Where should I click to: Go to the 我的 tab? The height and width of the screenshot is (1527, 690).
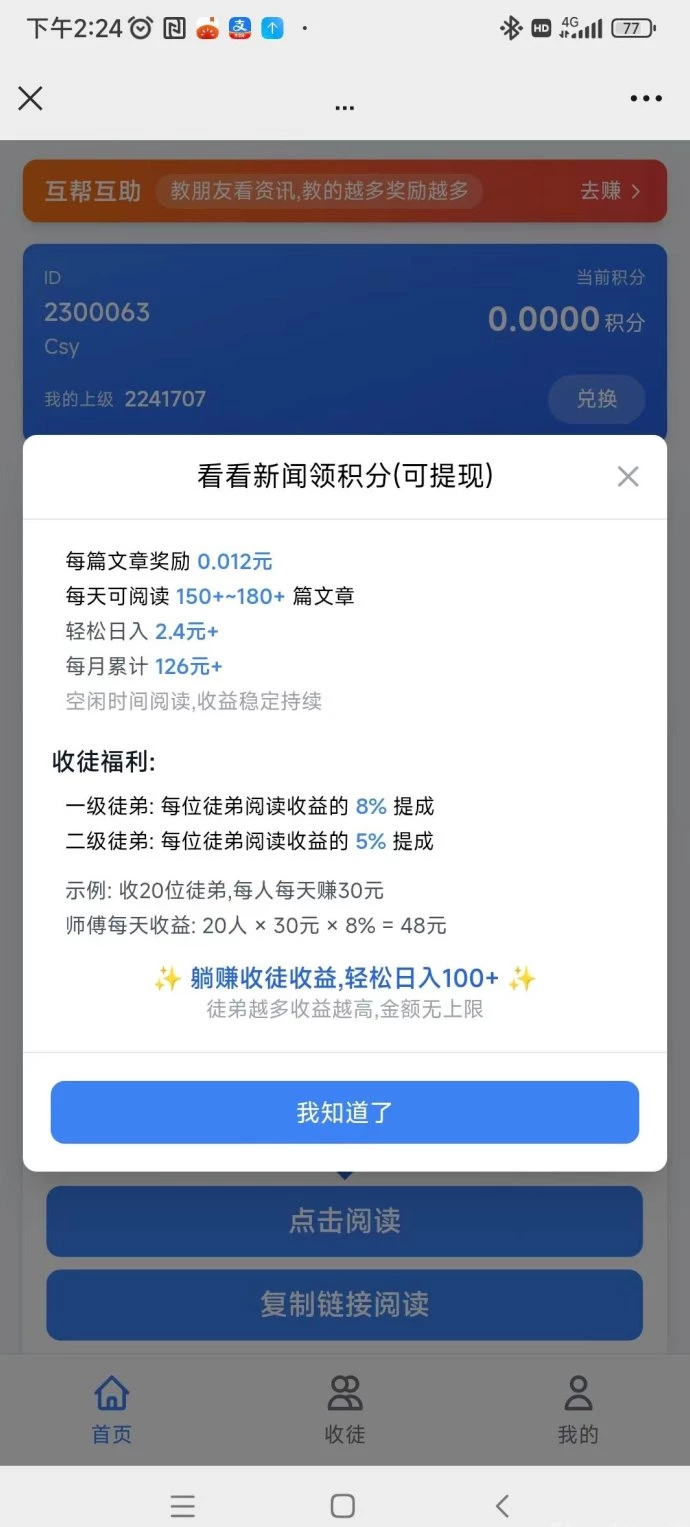(577, 1409)
